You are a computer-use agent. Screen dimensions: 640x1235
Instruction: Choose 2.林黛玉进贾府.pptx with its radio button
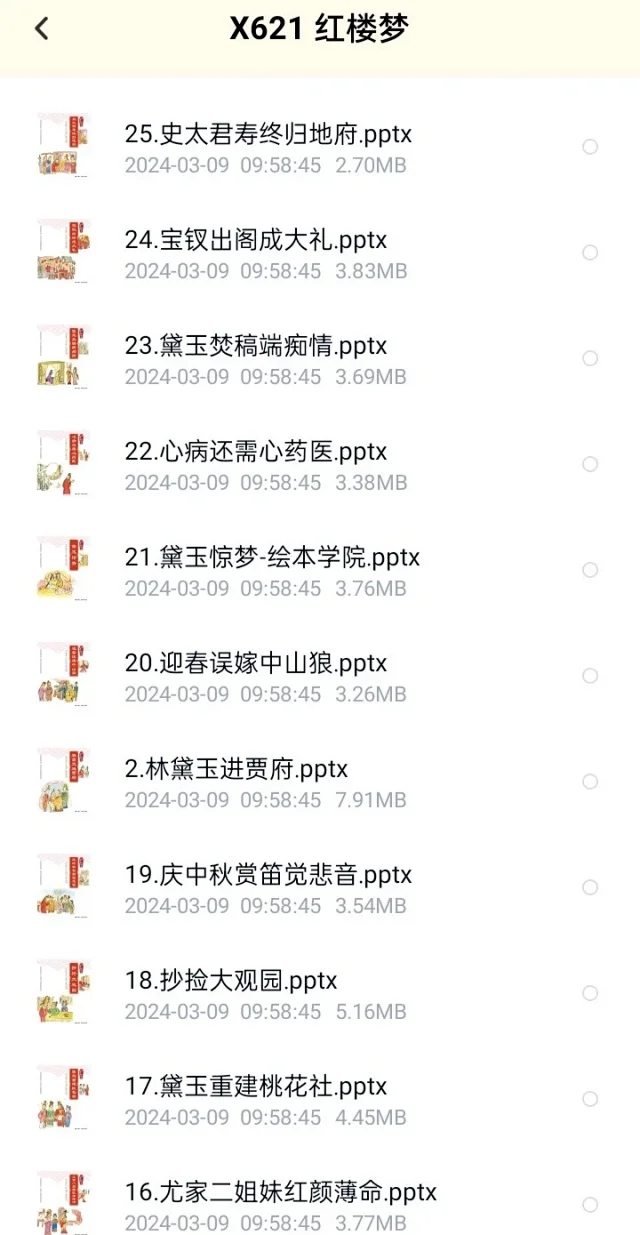coord(590,781)
